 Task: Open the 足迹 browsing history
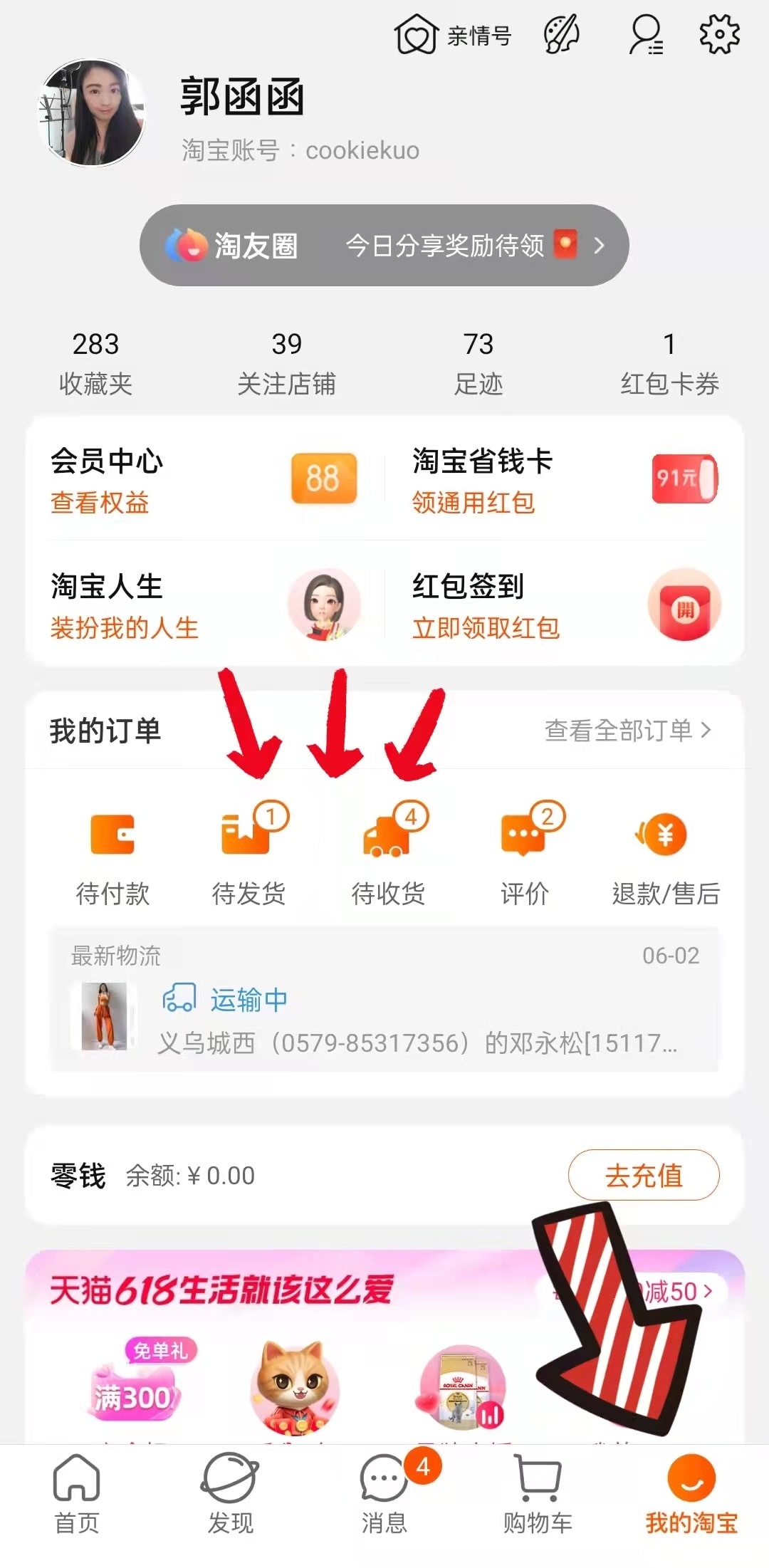point(478,364)
